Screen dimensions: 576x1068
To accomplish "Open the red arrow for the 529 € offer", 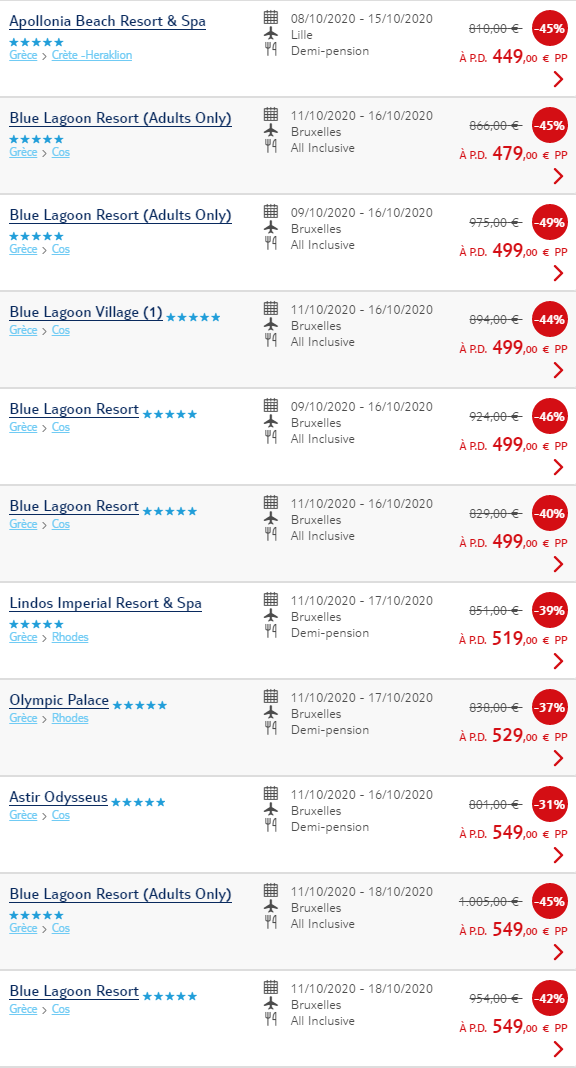I will pyautogui.click(x=558, y=758).
